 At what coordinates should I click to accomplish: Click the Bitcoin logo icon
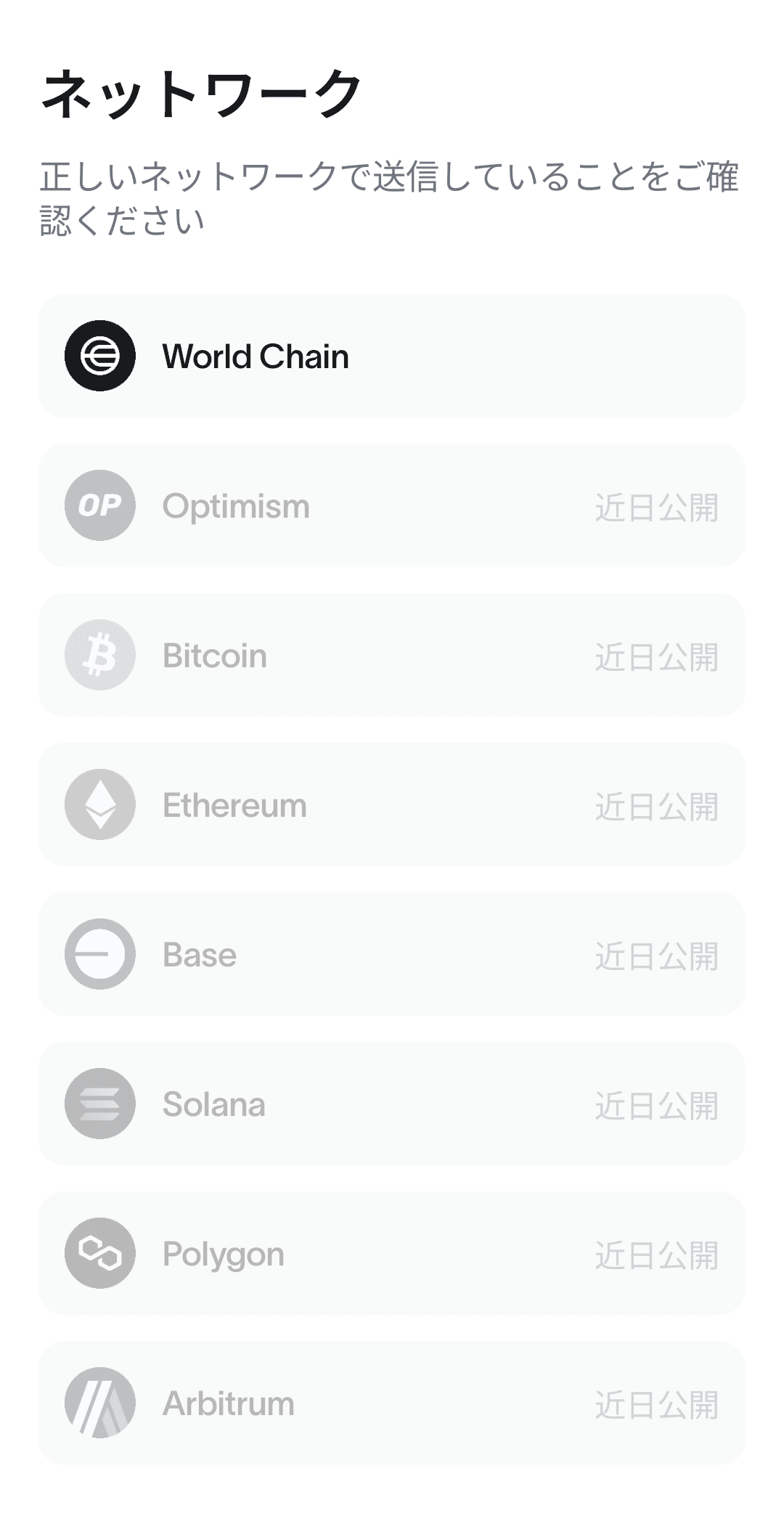tap(100, 654)
